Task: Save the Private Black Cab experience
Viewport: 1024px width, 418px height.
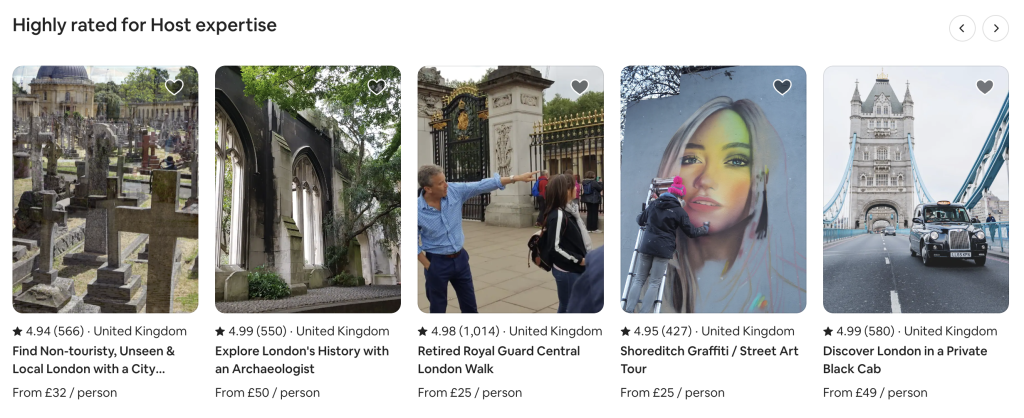Action: [x=985, y=87]
